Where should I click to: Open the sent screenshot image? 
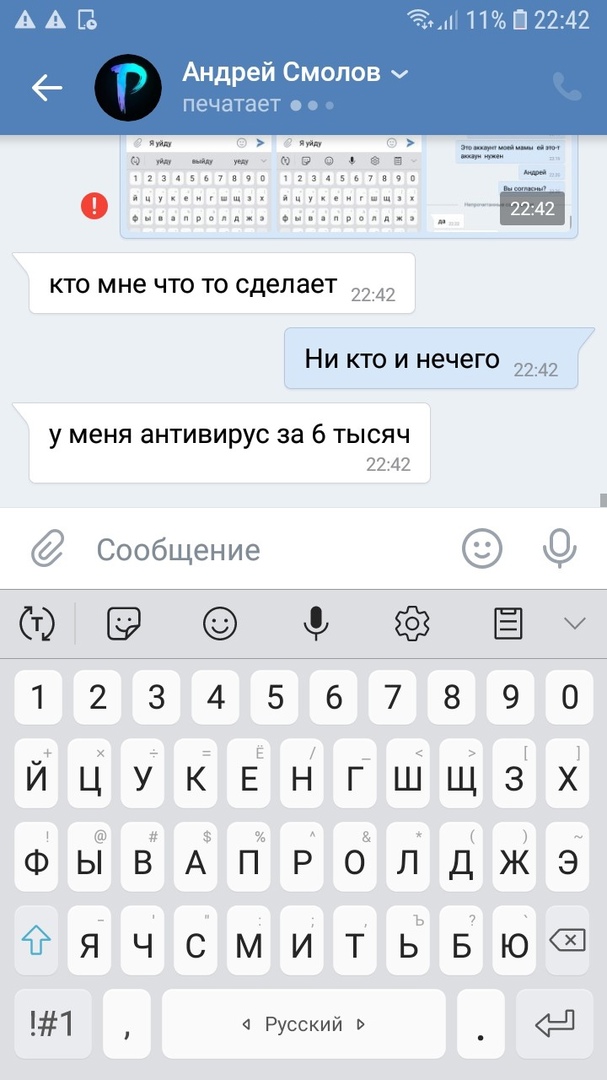[x=348, y=185]
